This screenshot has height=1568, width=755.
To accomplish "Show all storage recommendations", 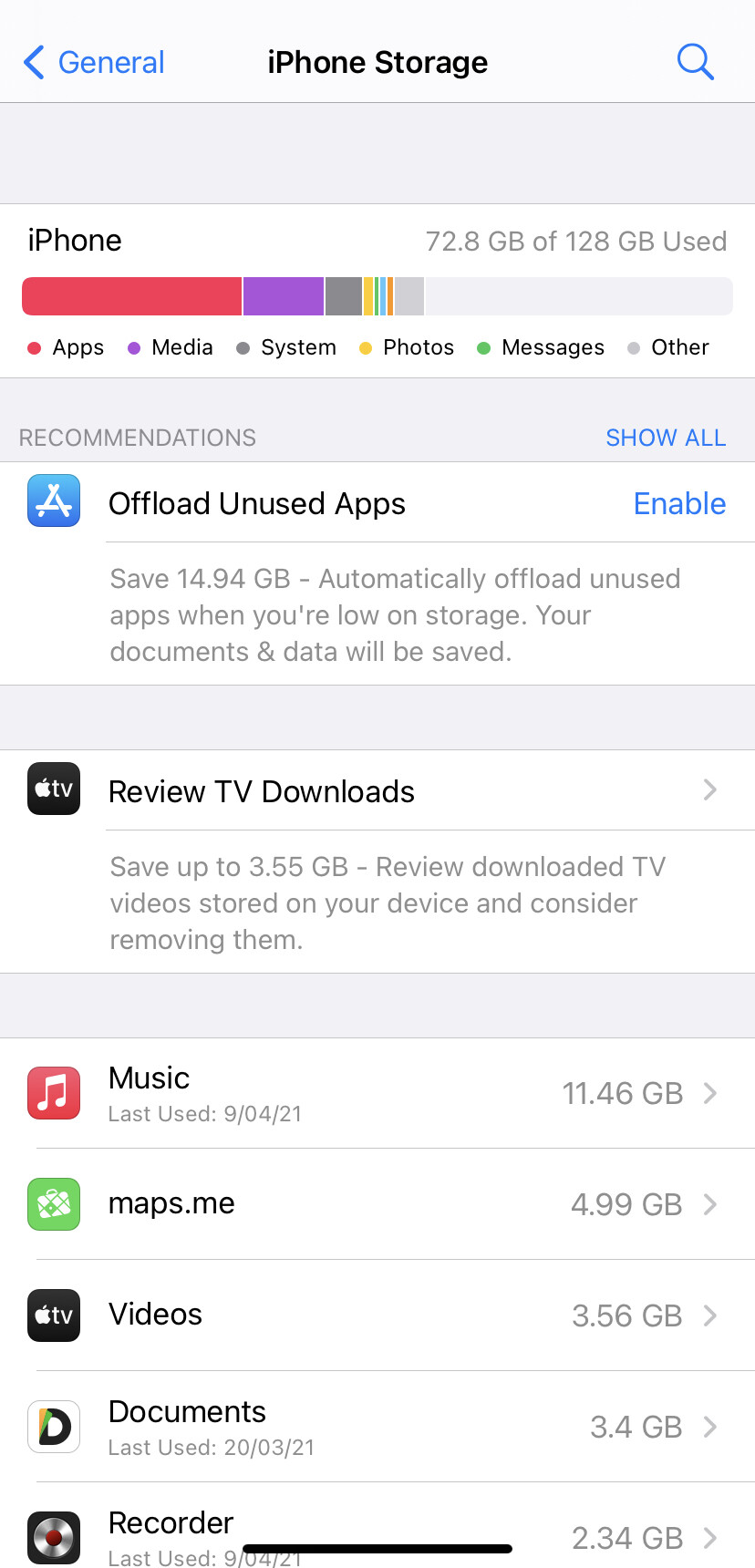I will pos(666,438).
